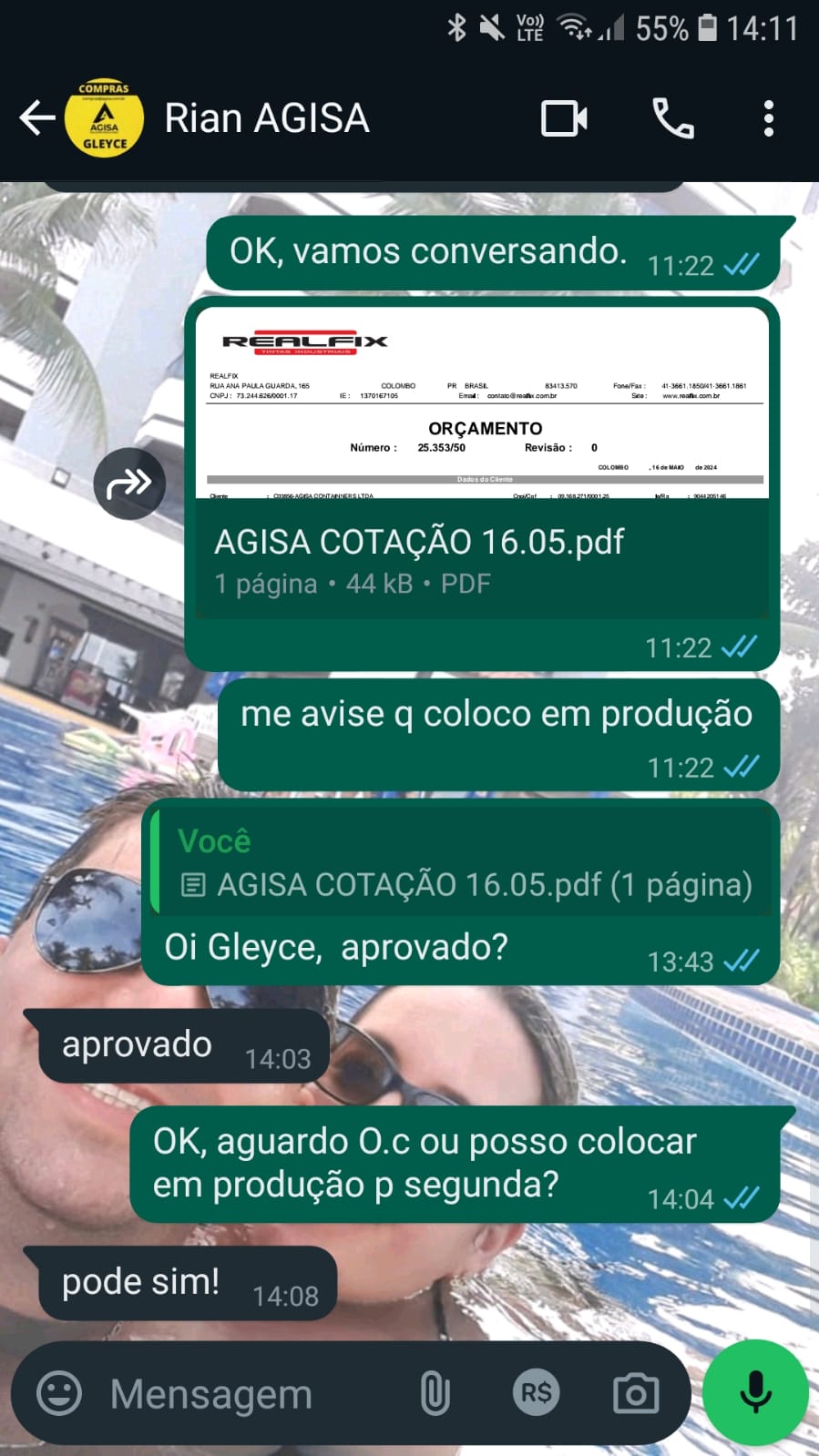Open Rian AGISA contact info
This screenshot has width=819, height=1456.
click(x=266, y=118)
